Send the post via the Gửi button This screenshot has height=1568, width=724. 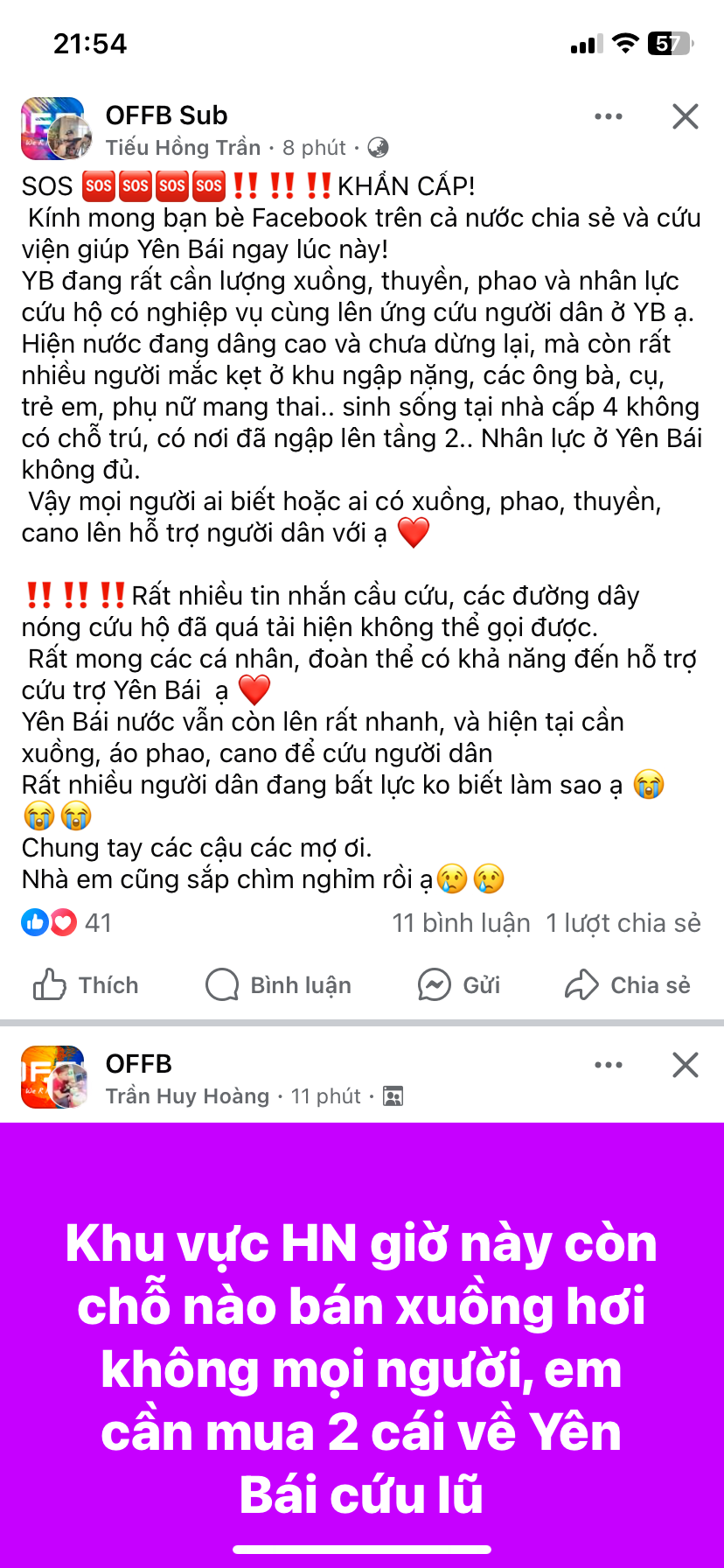coord(459,985)
